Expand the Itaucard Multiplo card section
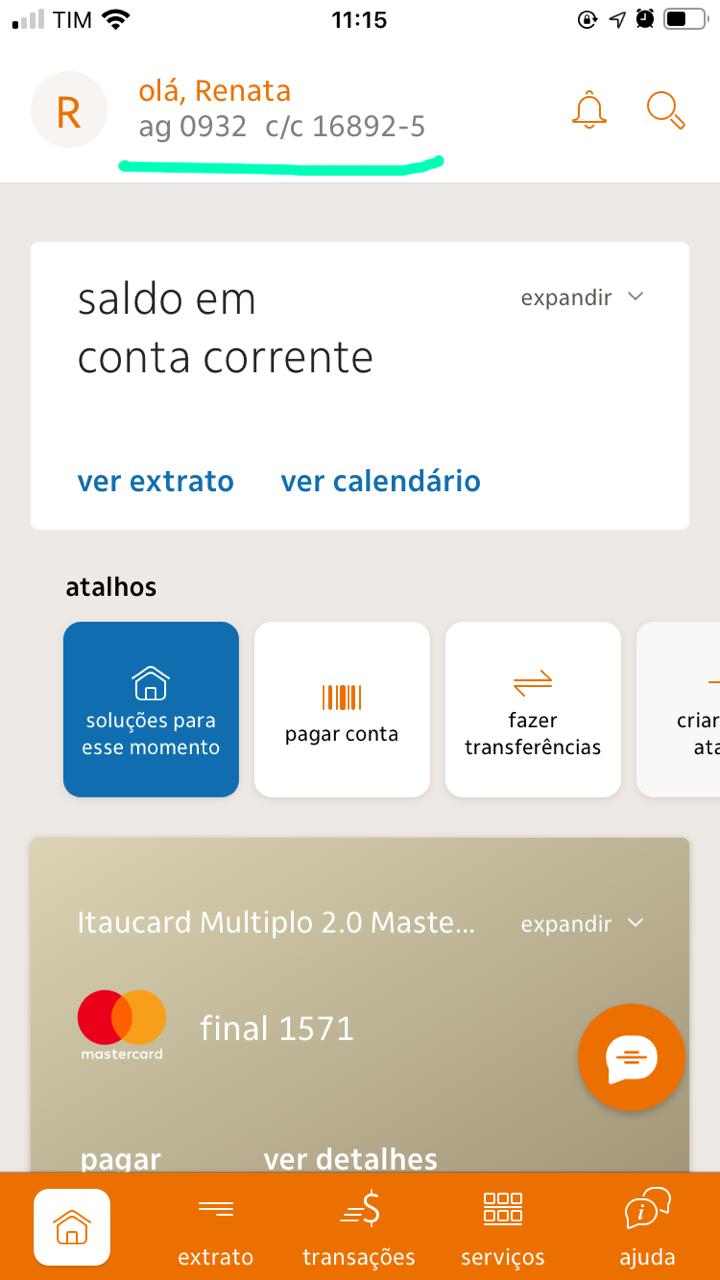 pos(582,923)
